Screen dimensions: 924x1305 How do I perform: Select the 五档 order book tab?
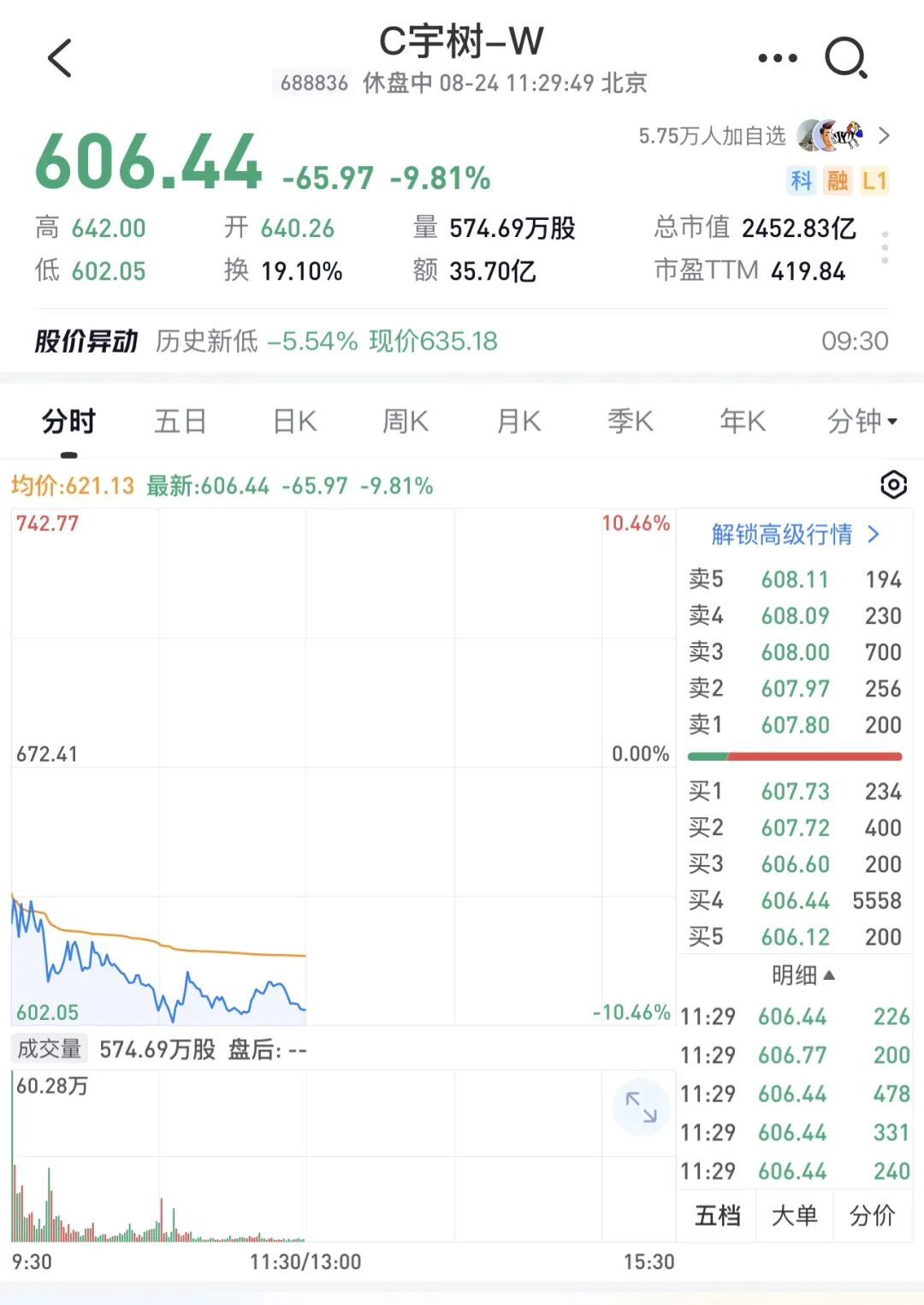[717, 1215]
